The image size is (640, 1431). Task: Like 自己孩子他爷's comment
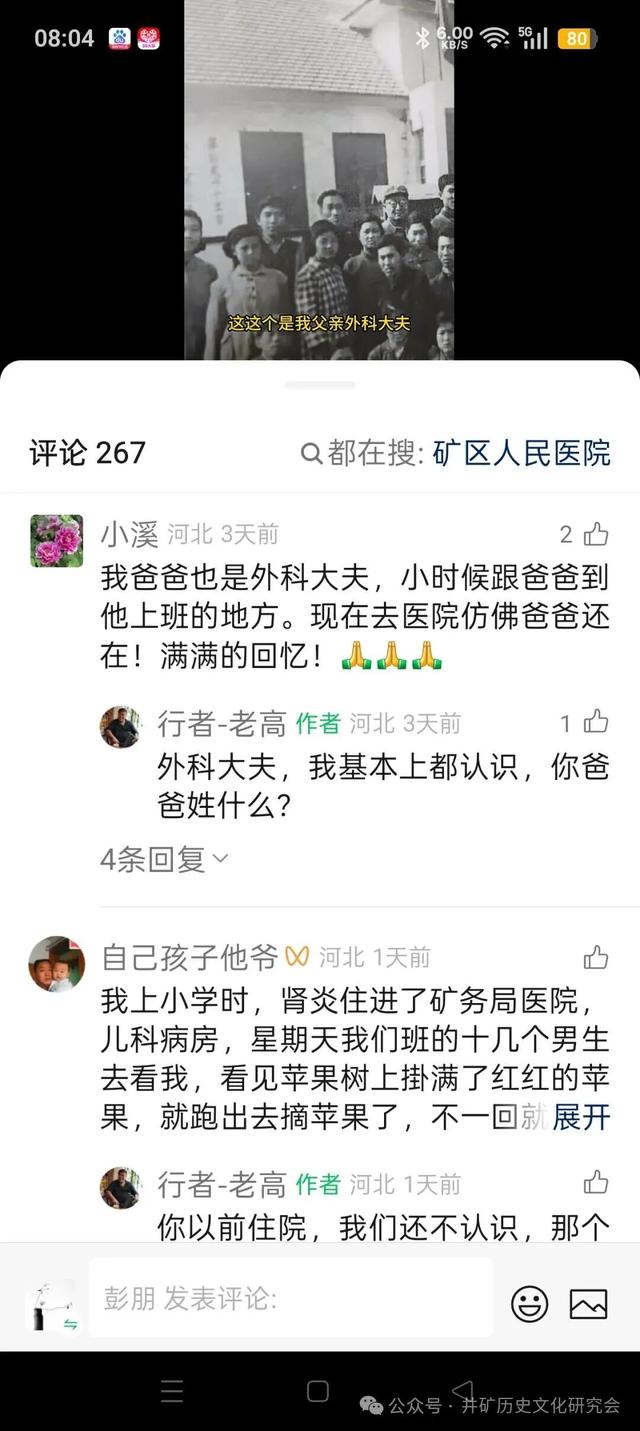[596, 957]
